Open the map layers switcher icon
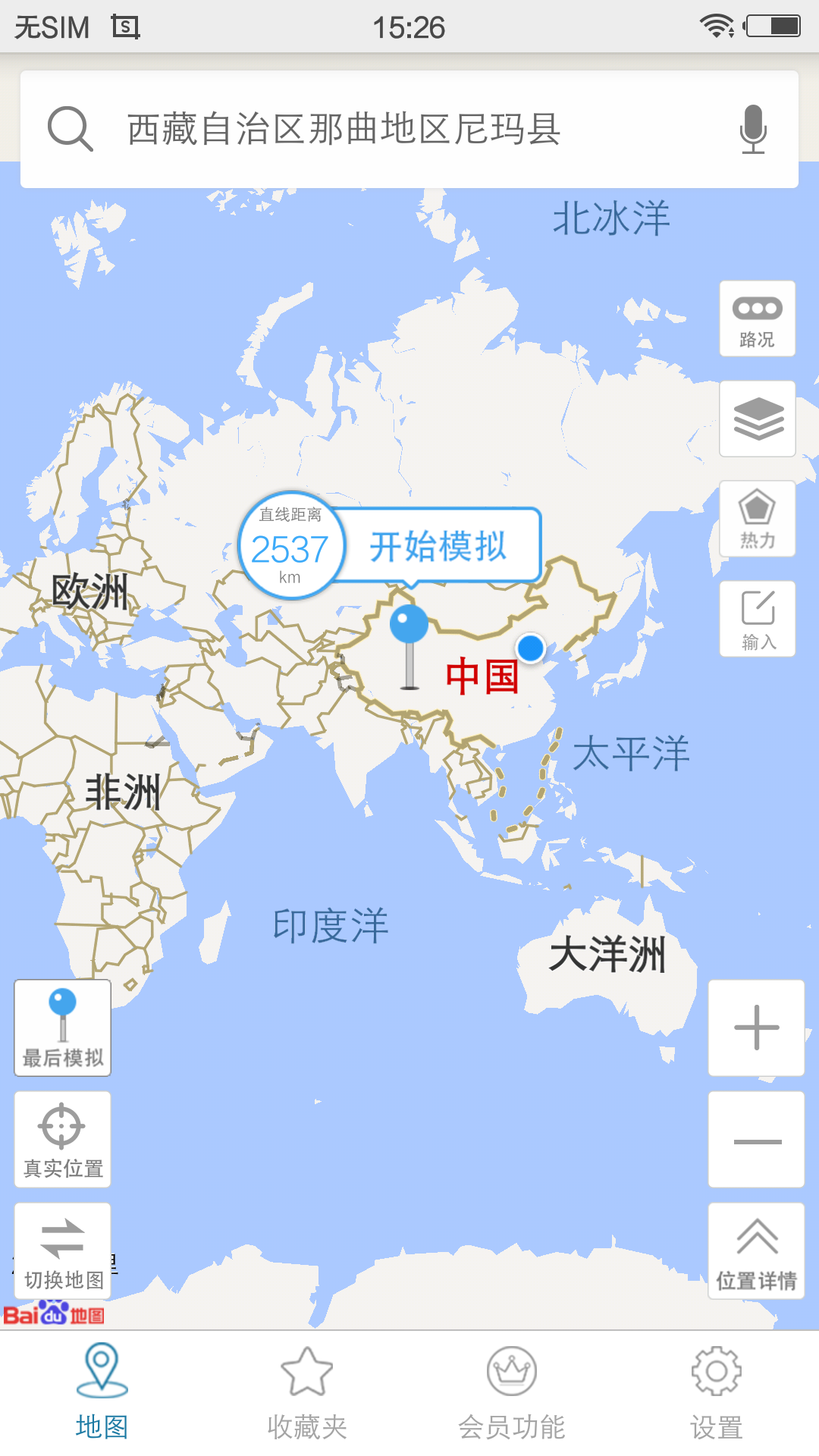Image resolution: width=819 pixels, height=1456 pixels. click(x=757, y=418)
